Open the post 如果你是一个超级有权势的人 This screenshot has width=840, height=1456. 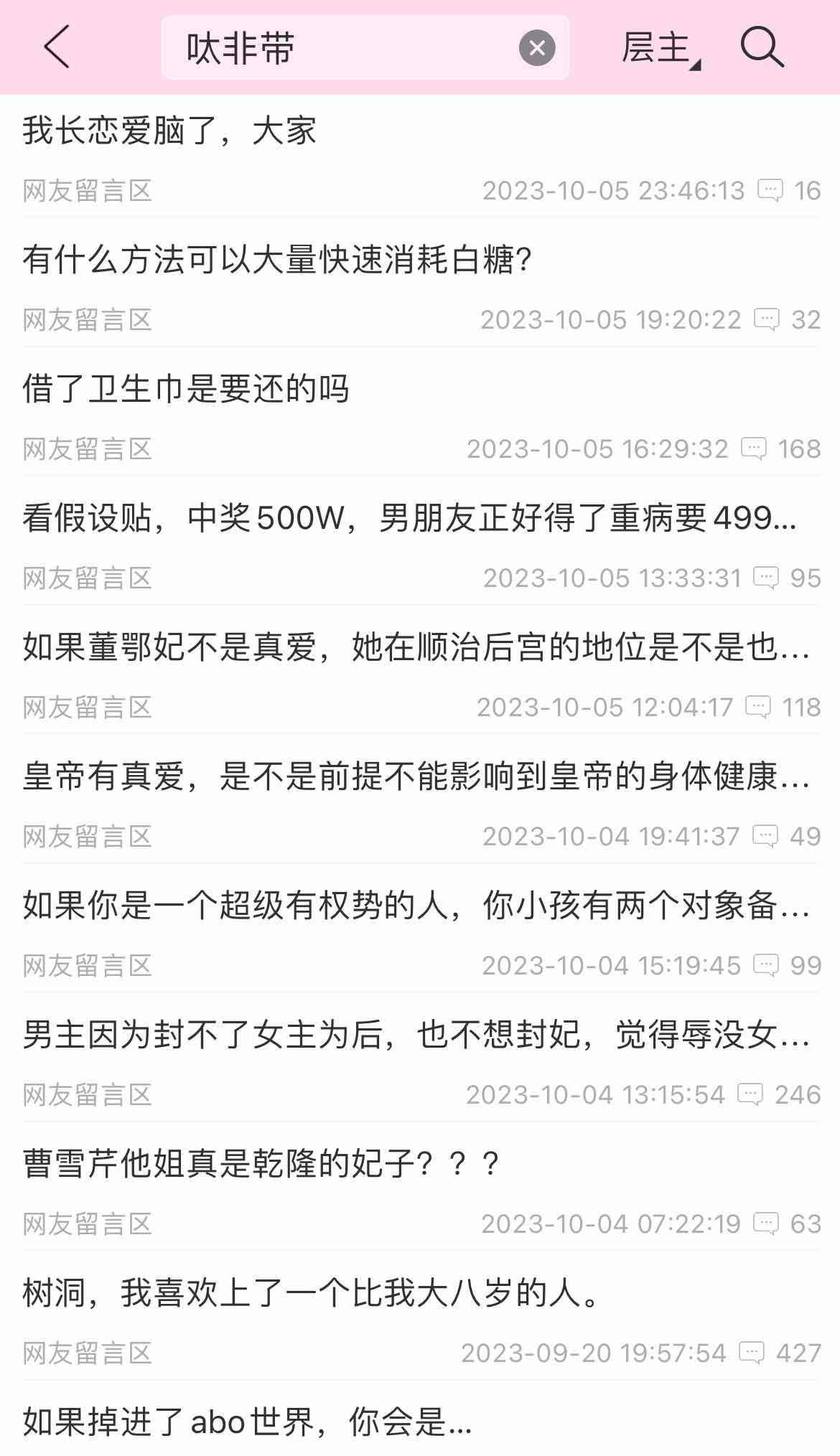[416, 906]
